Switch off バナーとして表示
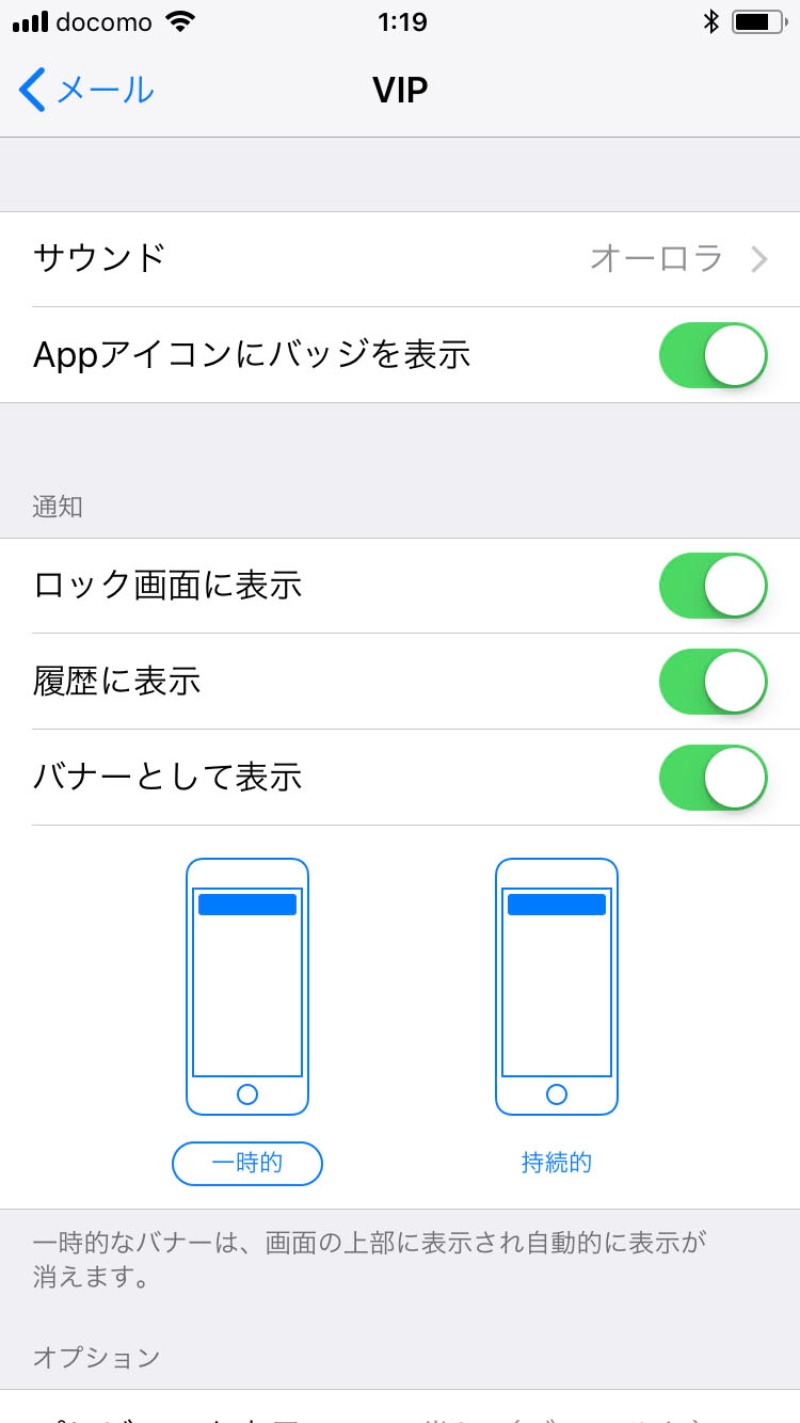 coord(712,777)
